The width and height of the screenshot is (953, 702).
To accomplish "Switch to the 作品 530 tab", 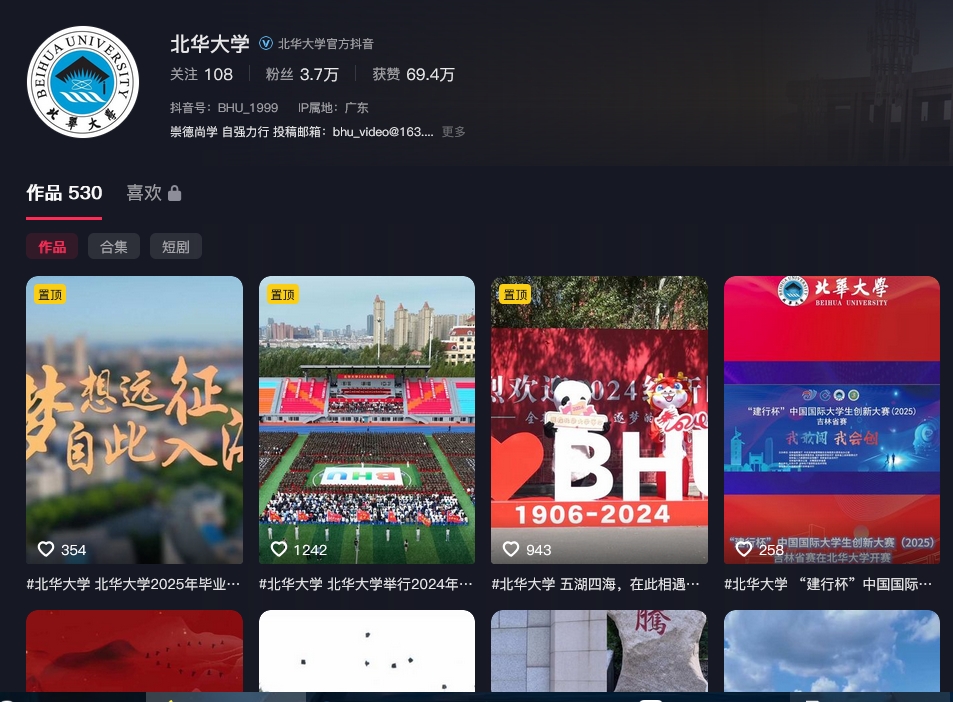I will point(64,193).
